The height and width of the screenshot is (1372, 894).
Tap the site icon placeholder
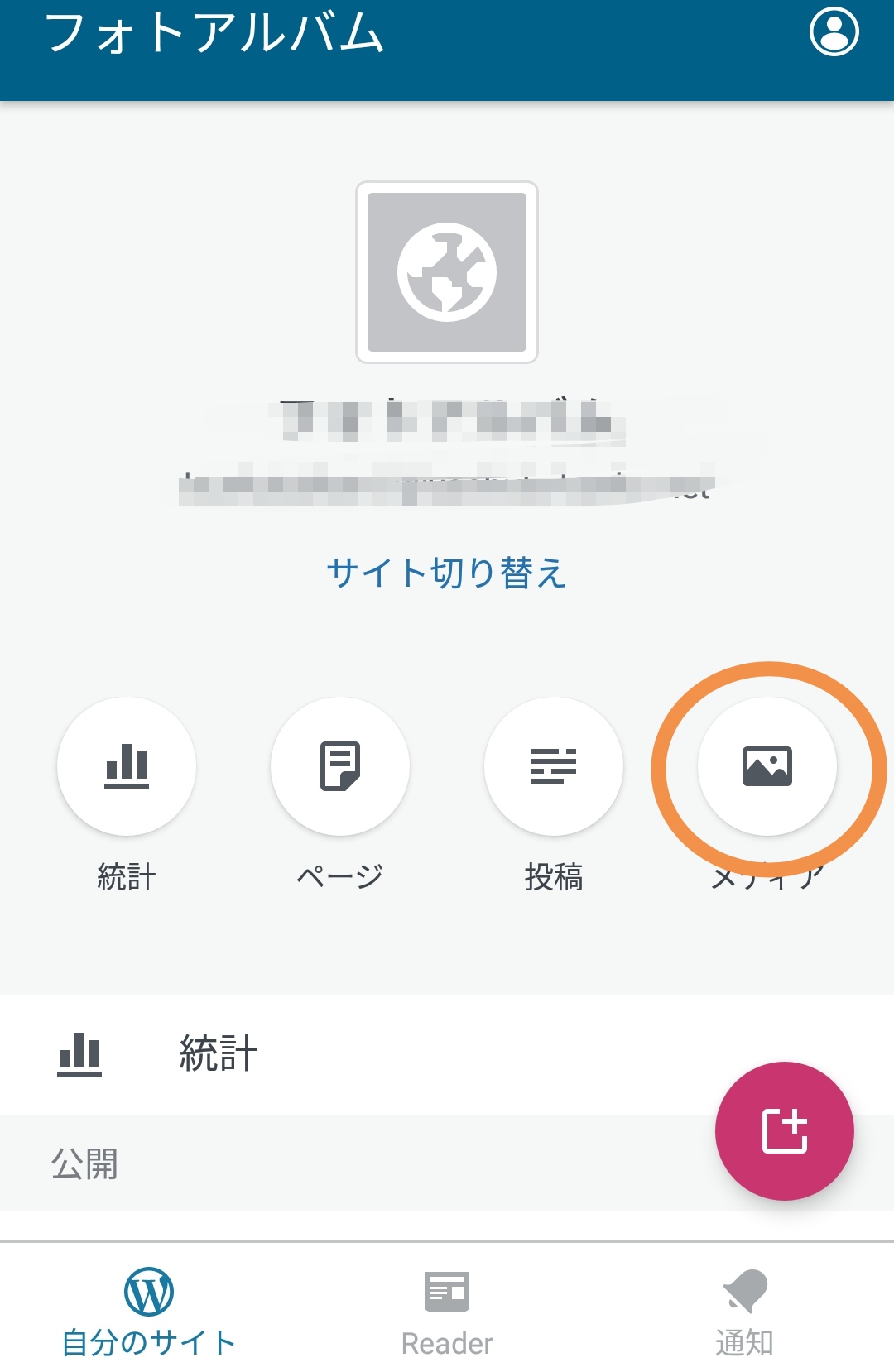(447, 272)
